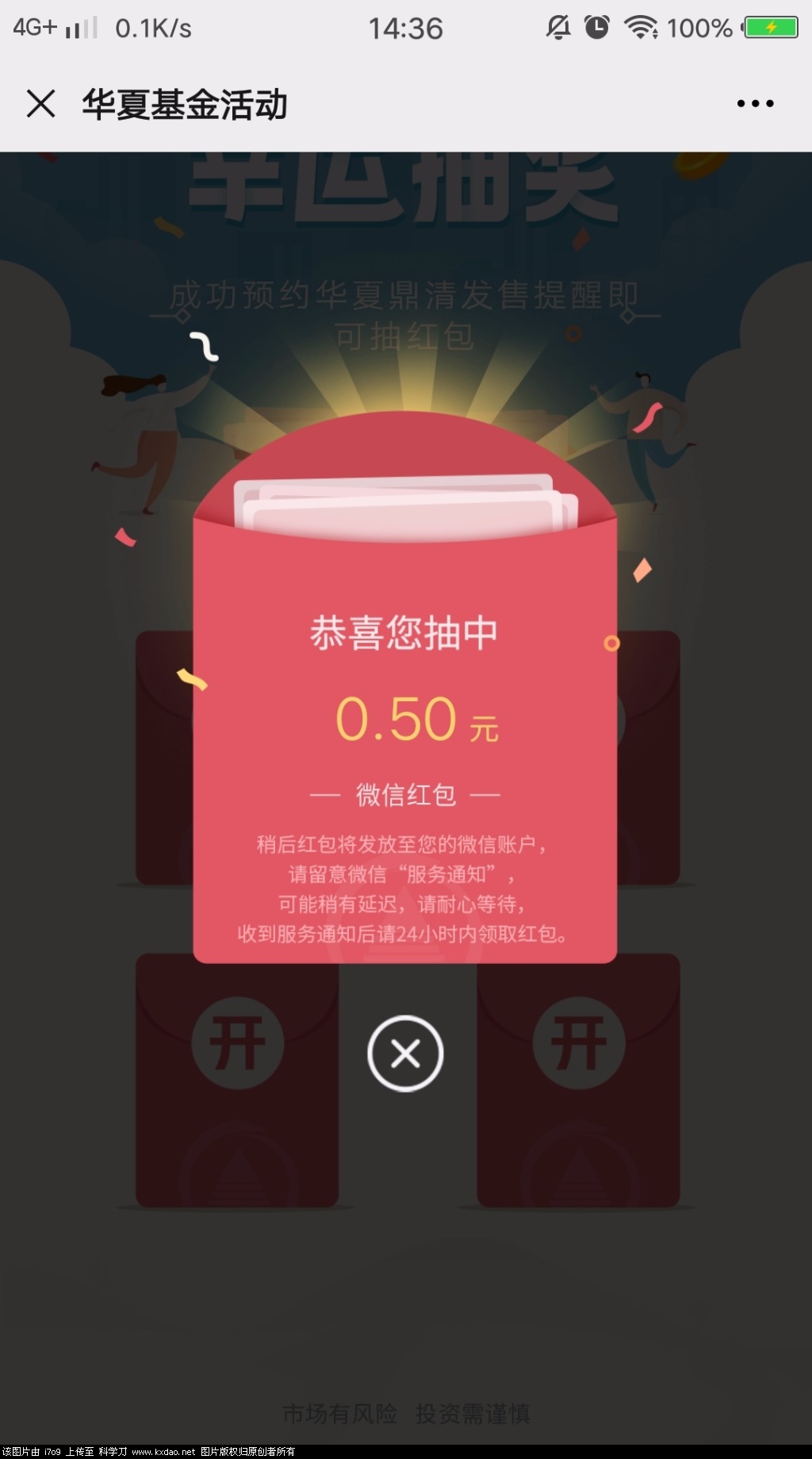Viewport: 812px width, 1459px height.
Task: Dismiss the red packet prize popup
Action: 405,1053
